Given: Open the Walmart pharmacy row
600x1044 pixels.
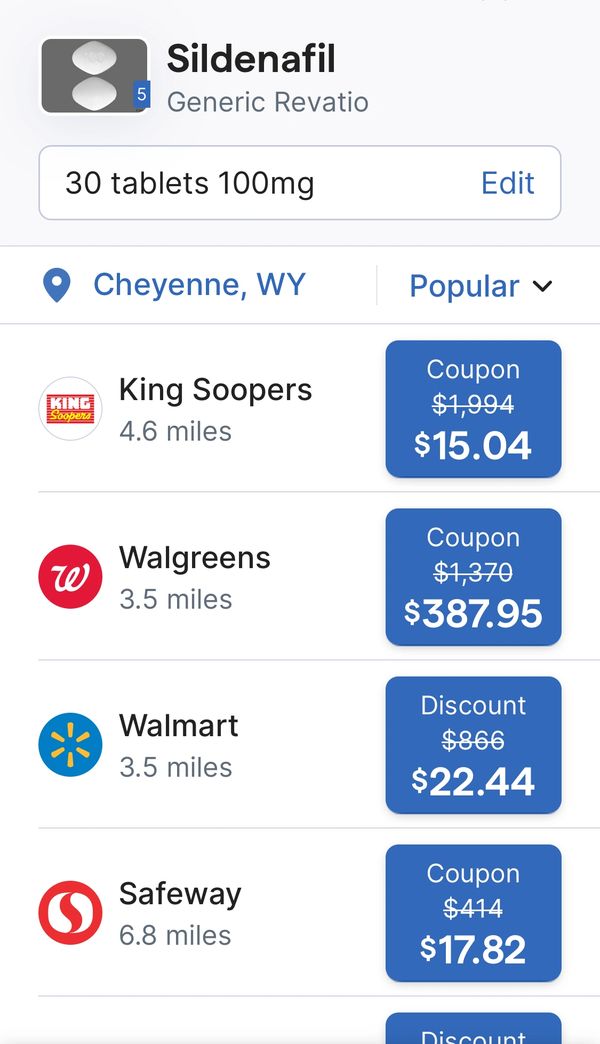Looking at the screenshot, I should point(180,744).
